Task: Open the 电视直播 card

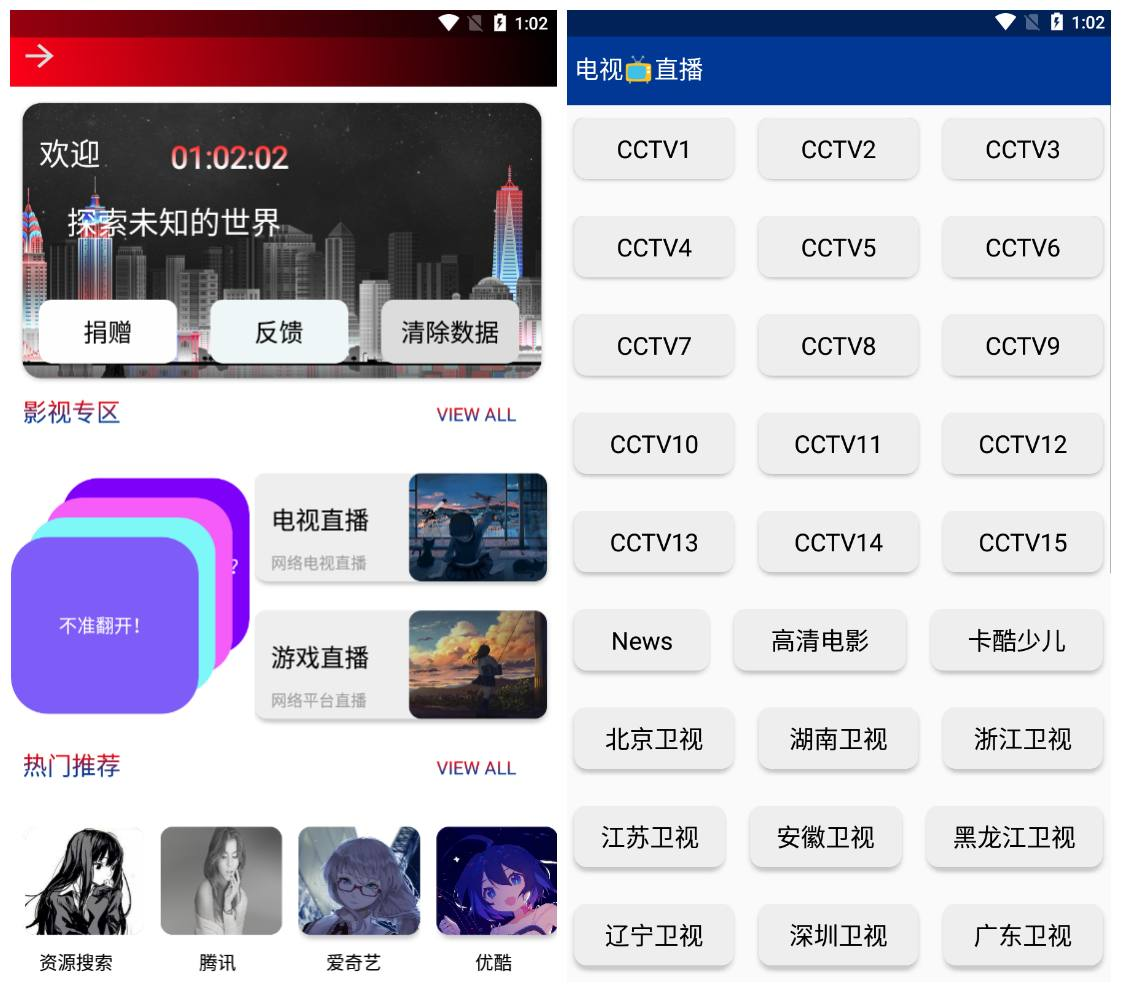Action: (x=400, y=528)
